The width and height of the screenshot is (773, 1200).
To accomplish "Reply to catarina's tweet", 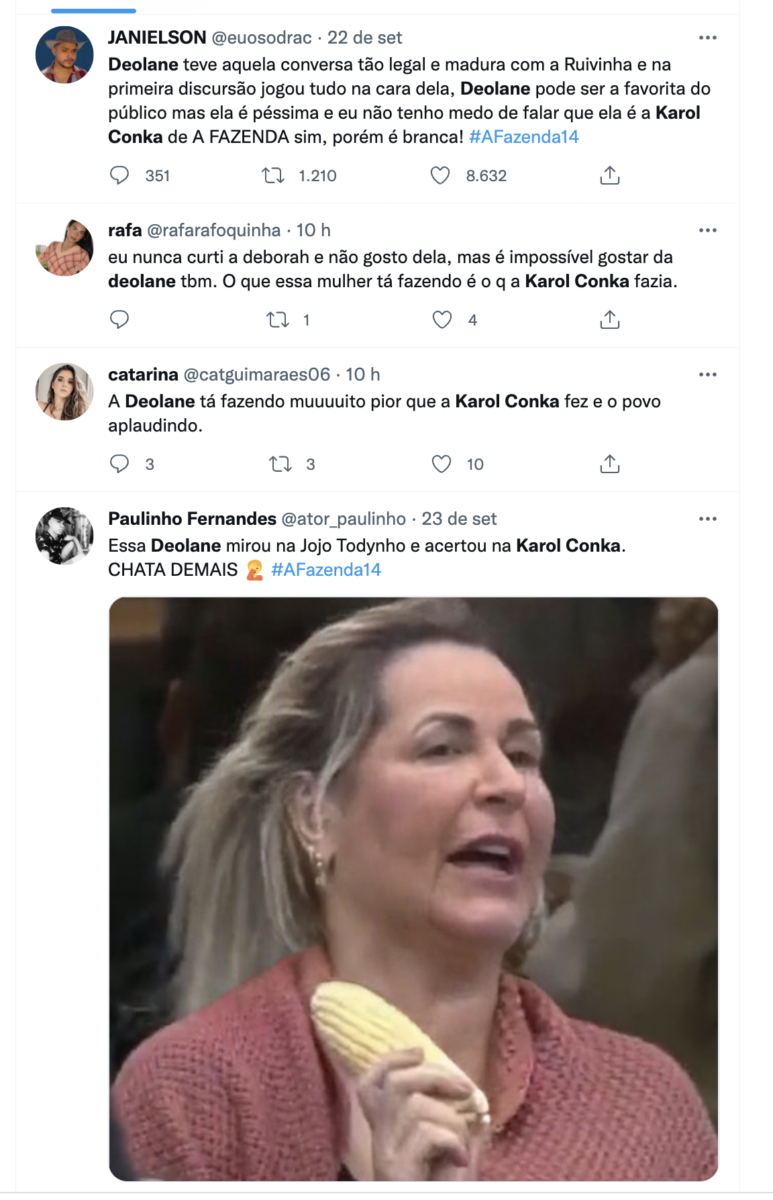I will click(120, 464).
